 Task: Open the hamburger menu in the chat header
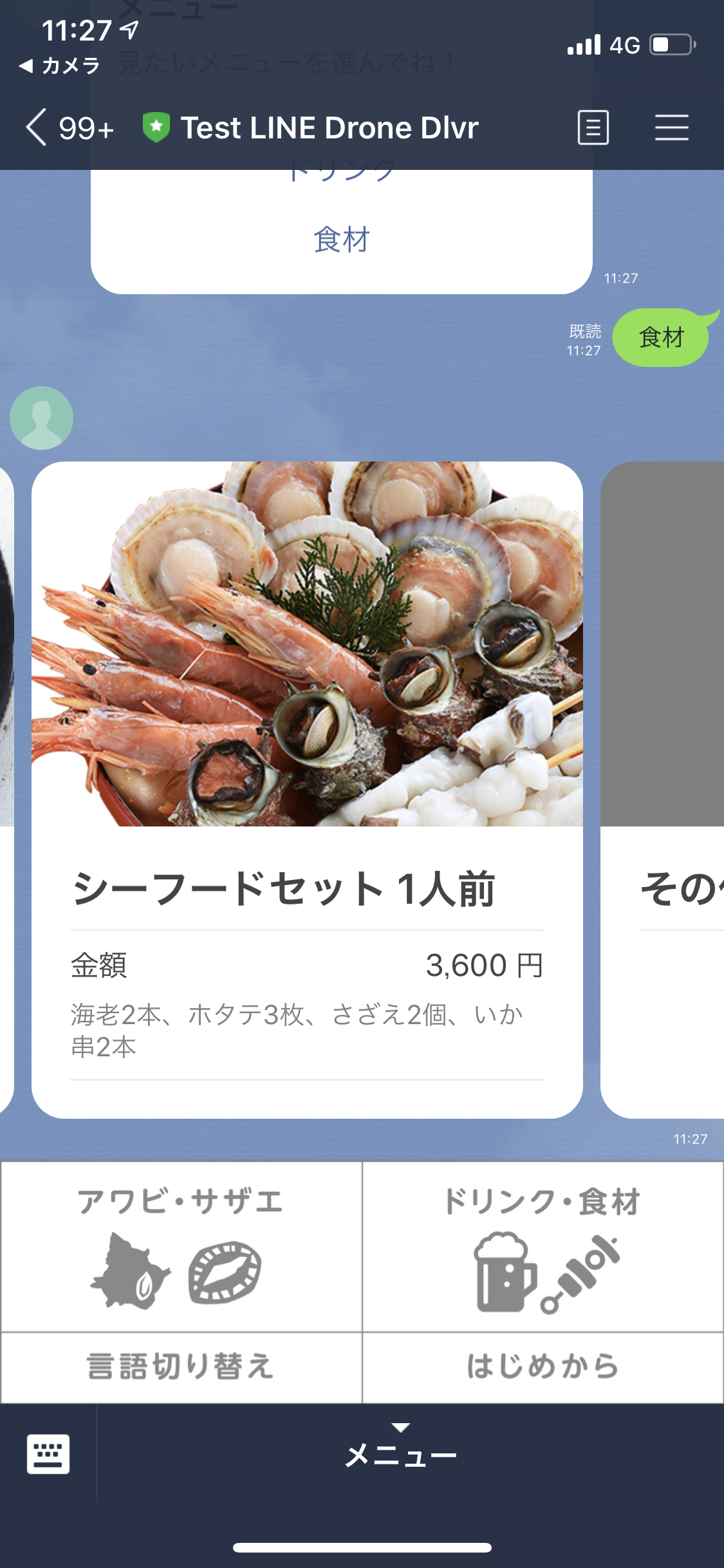(x=671, y=127)
